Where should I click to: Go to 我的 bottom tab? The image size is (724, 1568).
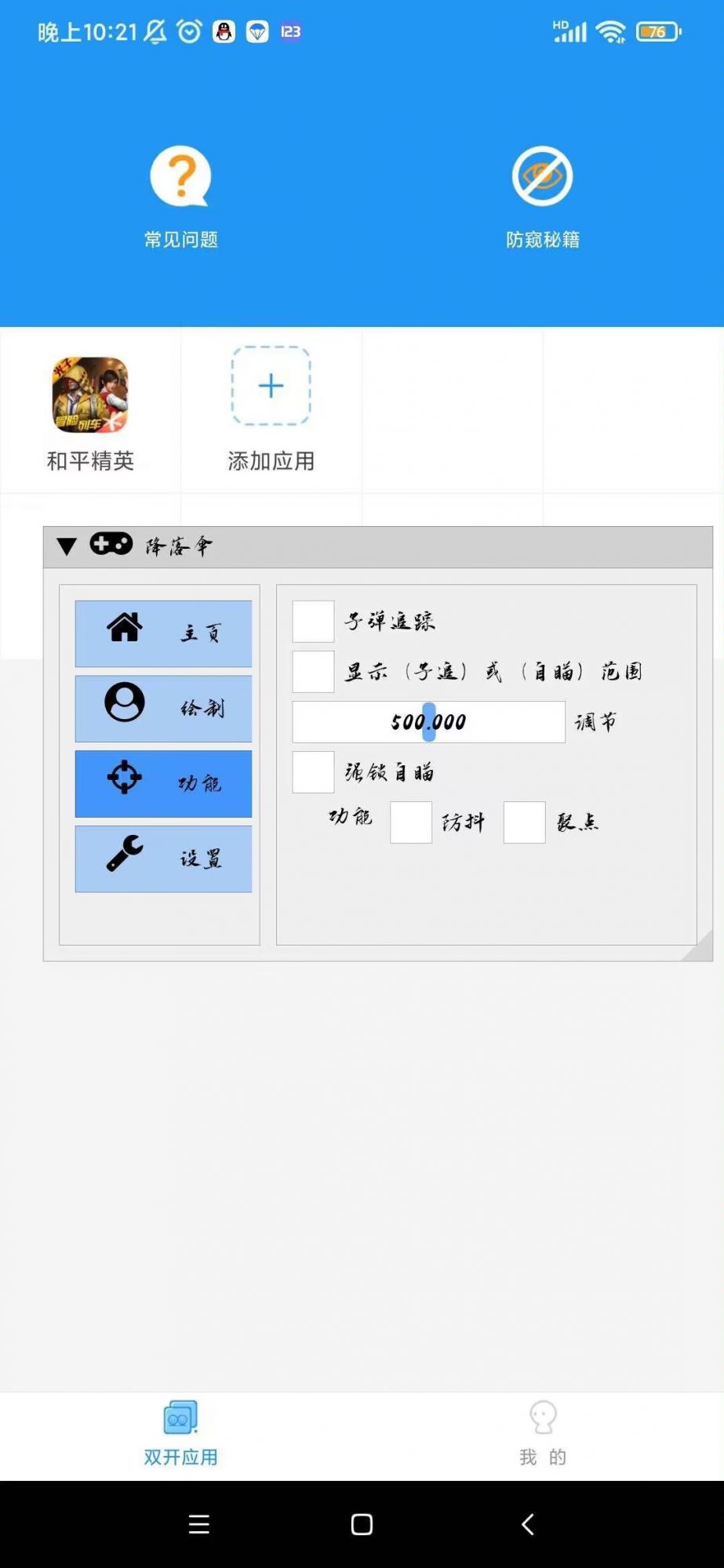[542, 1434]
